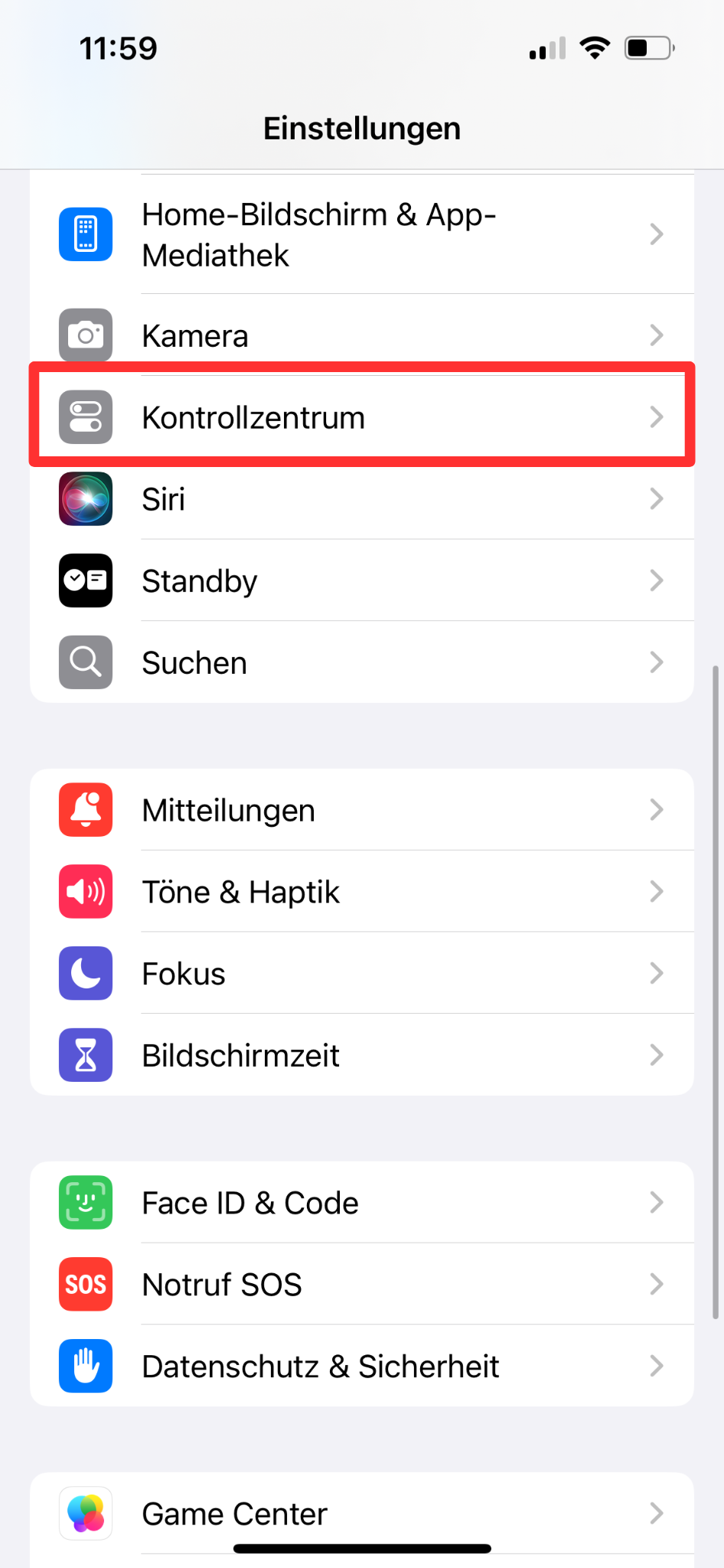
Task: Open the Suchen settings row
Action: click(361, 662)
